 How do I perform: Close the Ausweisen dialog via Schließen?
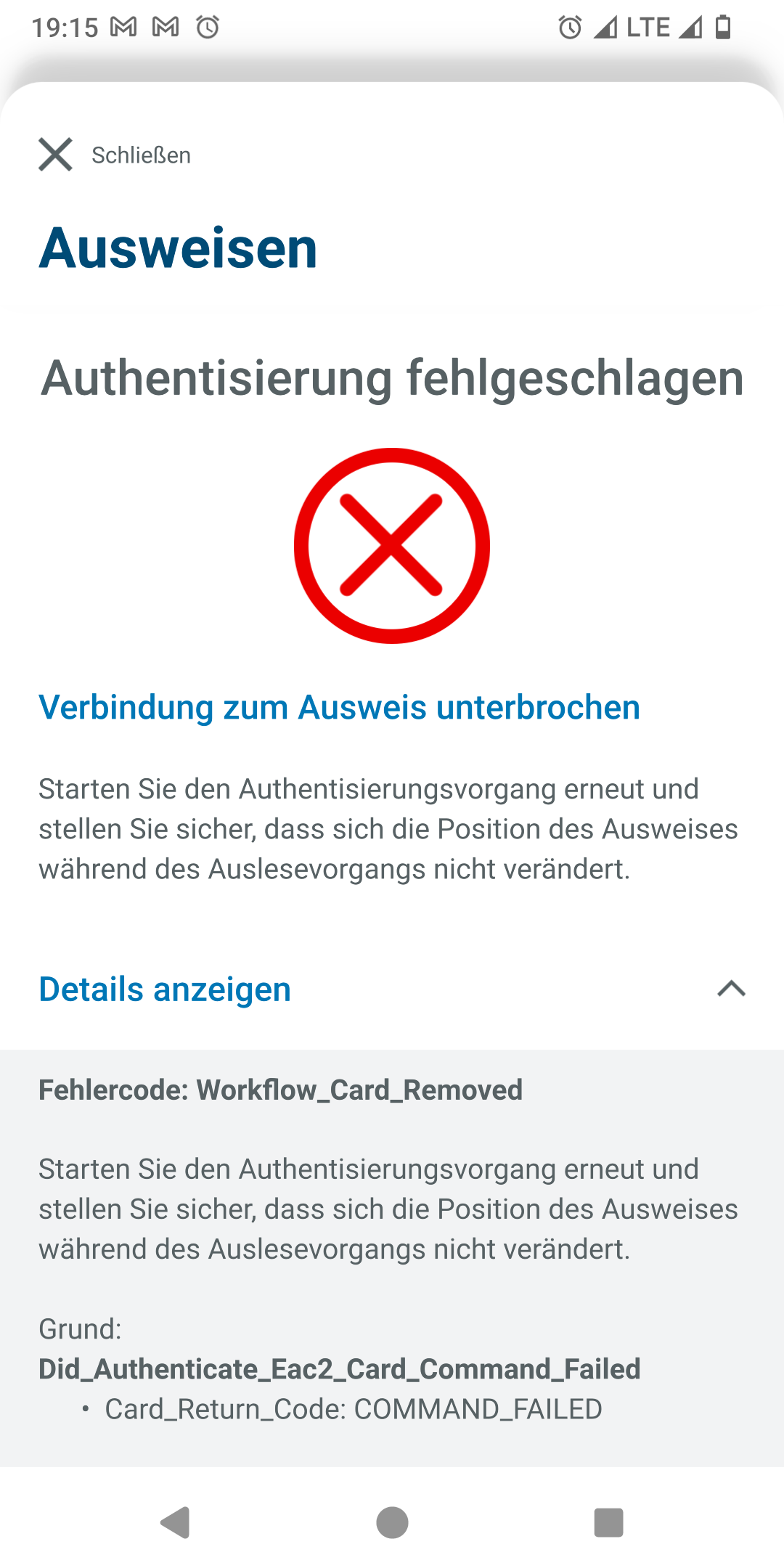click(115, 155)
